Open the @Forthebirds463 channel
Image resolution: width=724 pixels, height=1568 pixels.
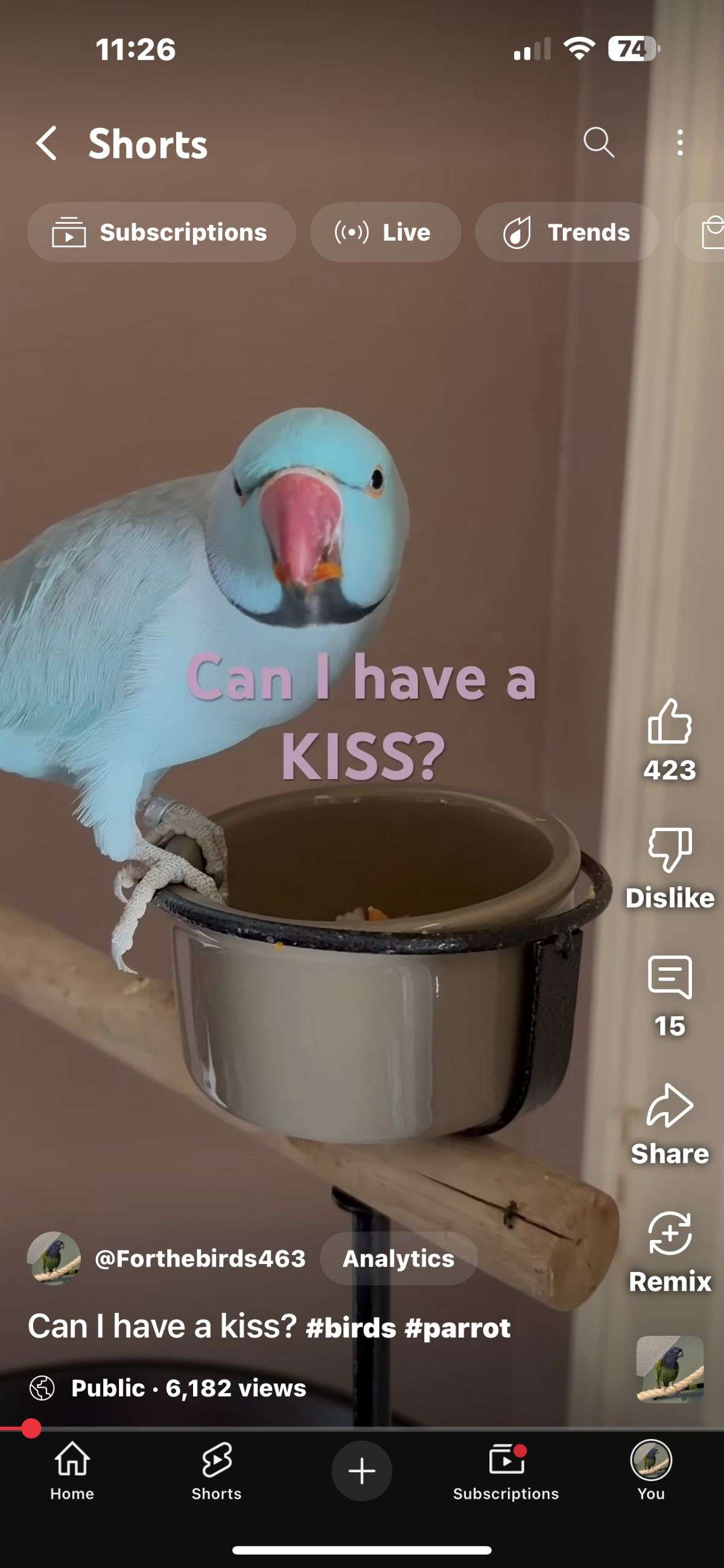200,1258
